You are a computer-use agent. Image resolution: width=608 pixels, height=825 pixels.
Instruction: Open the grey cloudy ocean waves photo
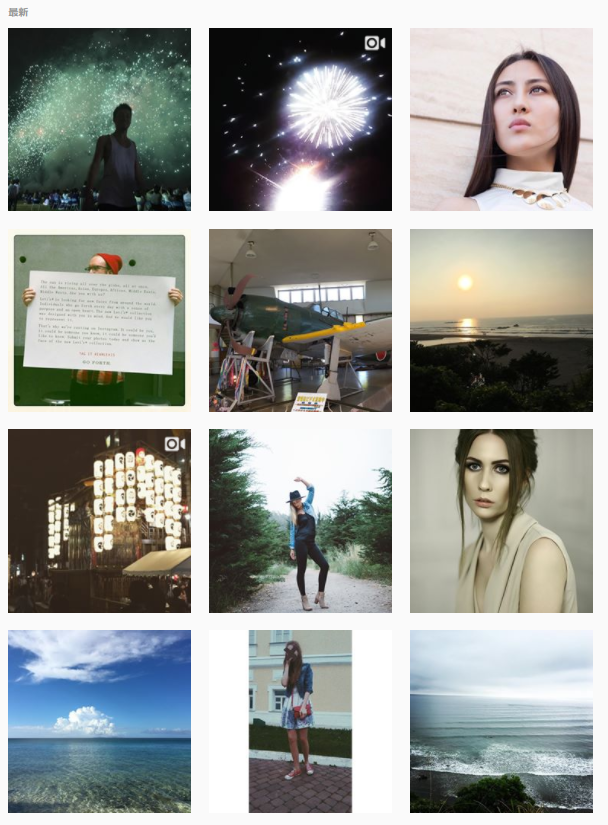501,721
